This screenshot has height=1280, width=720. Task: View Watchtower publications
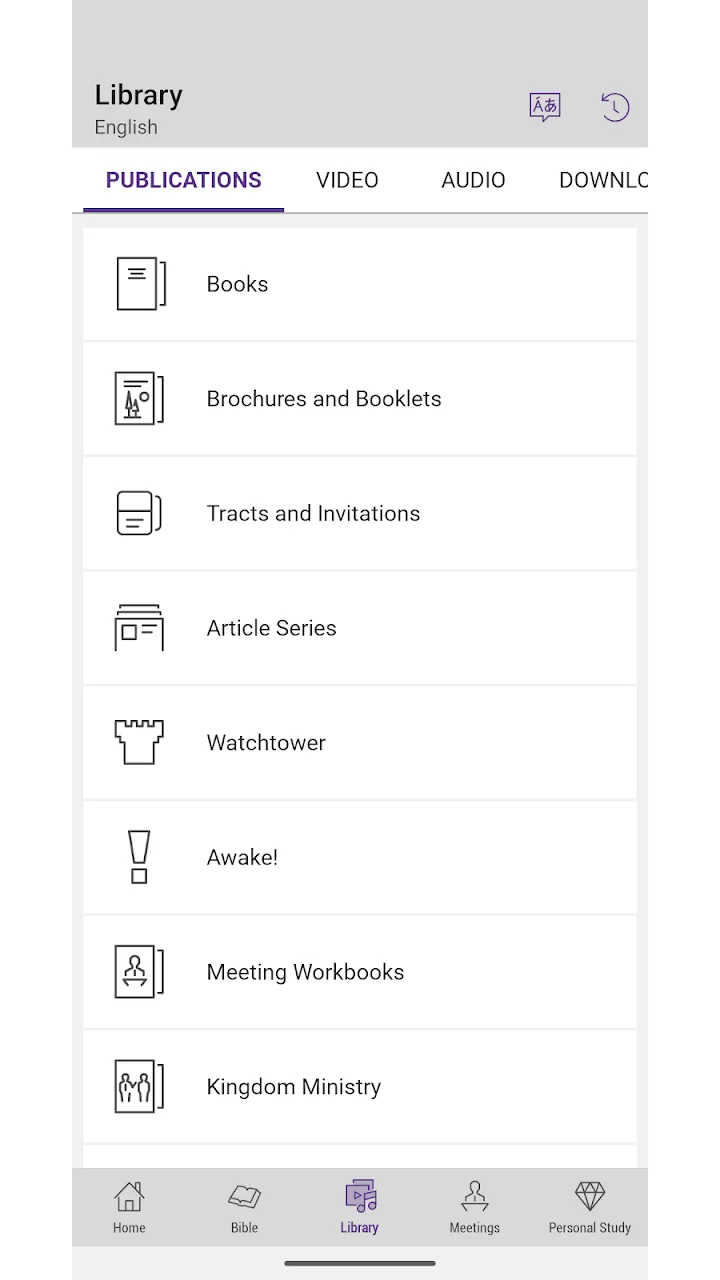pos(360,743)
